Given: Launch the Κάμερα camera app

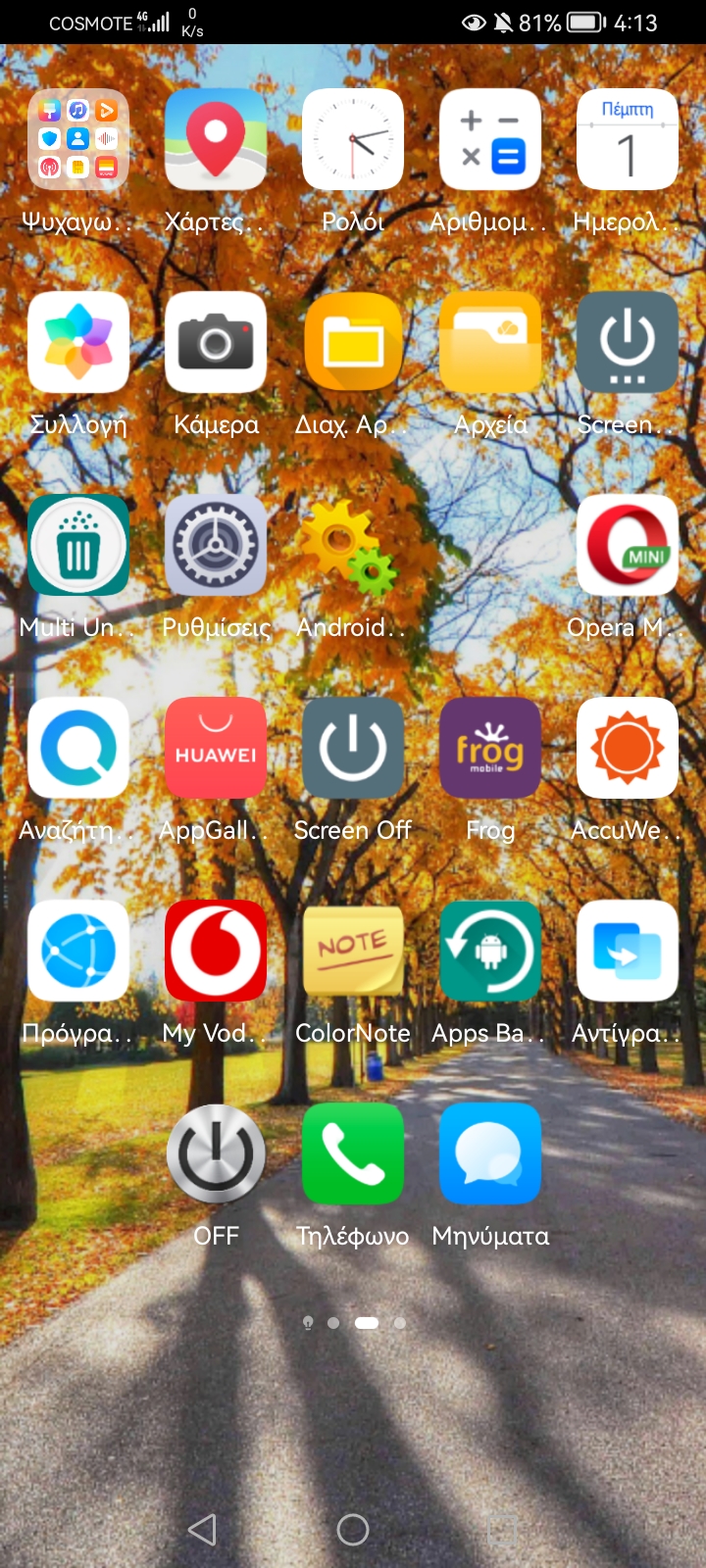Looking at the screenshot, I should click(x=216, y=342).
